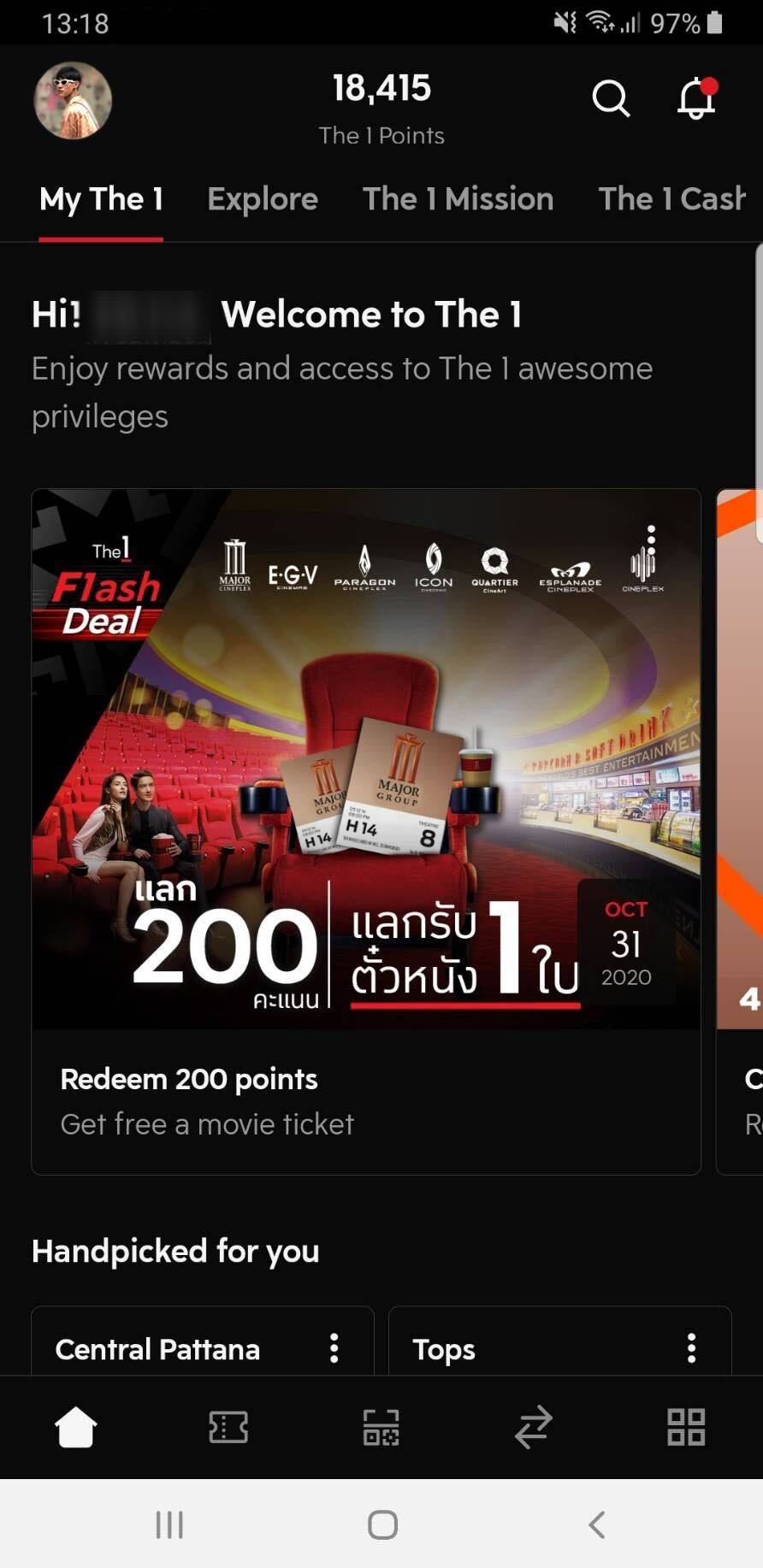Select the My The 1 tab

pos(101,199)
